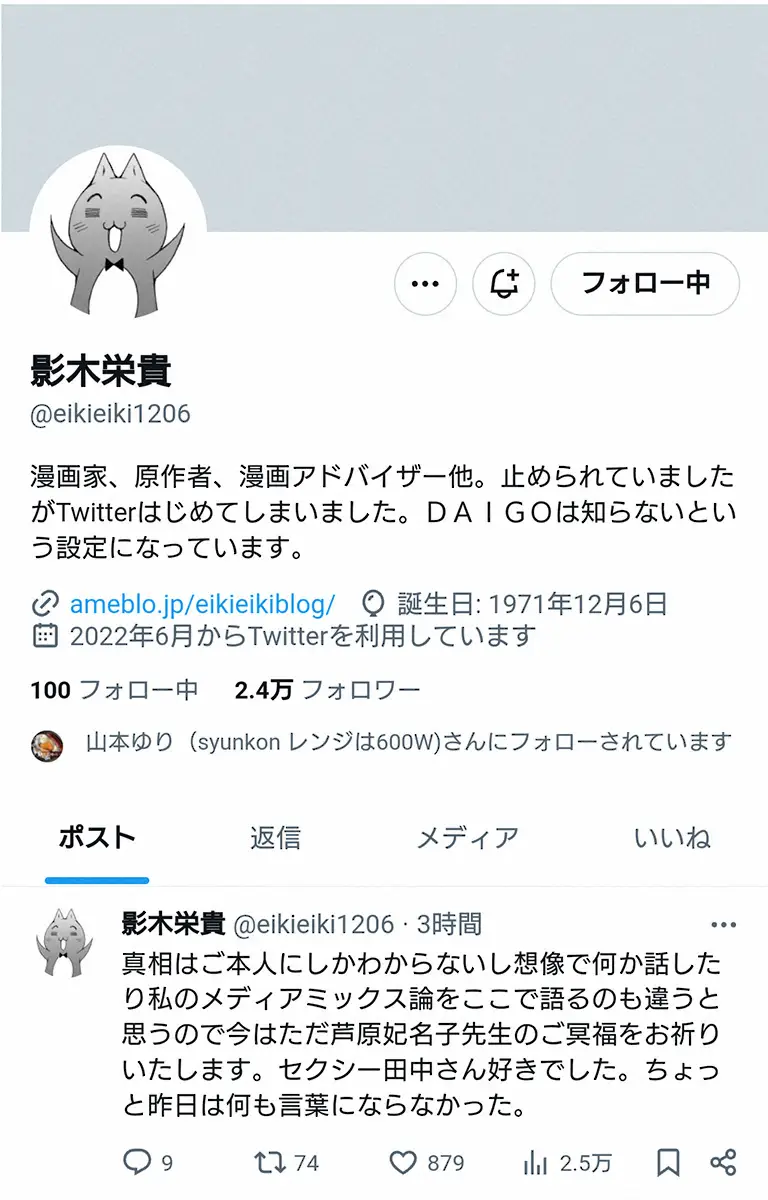Open the profile's more options menu
The image size is (768, 1200).
pyautogui.click(x=425, y=284)
